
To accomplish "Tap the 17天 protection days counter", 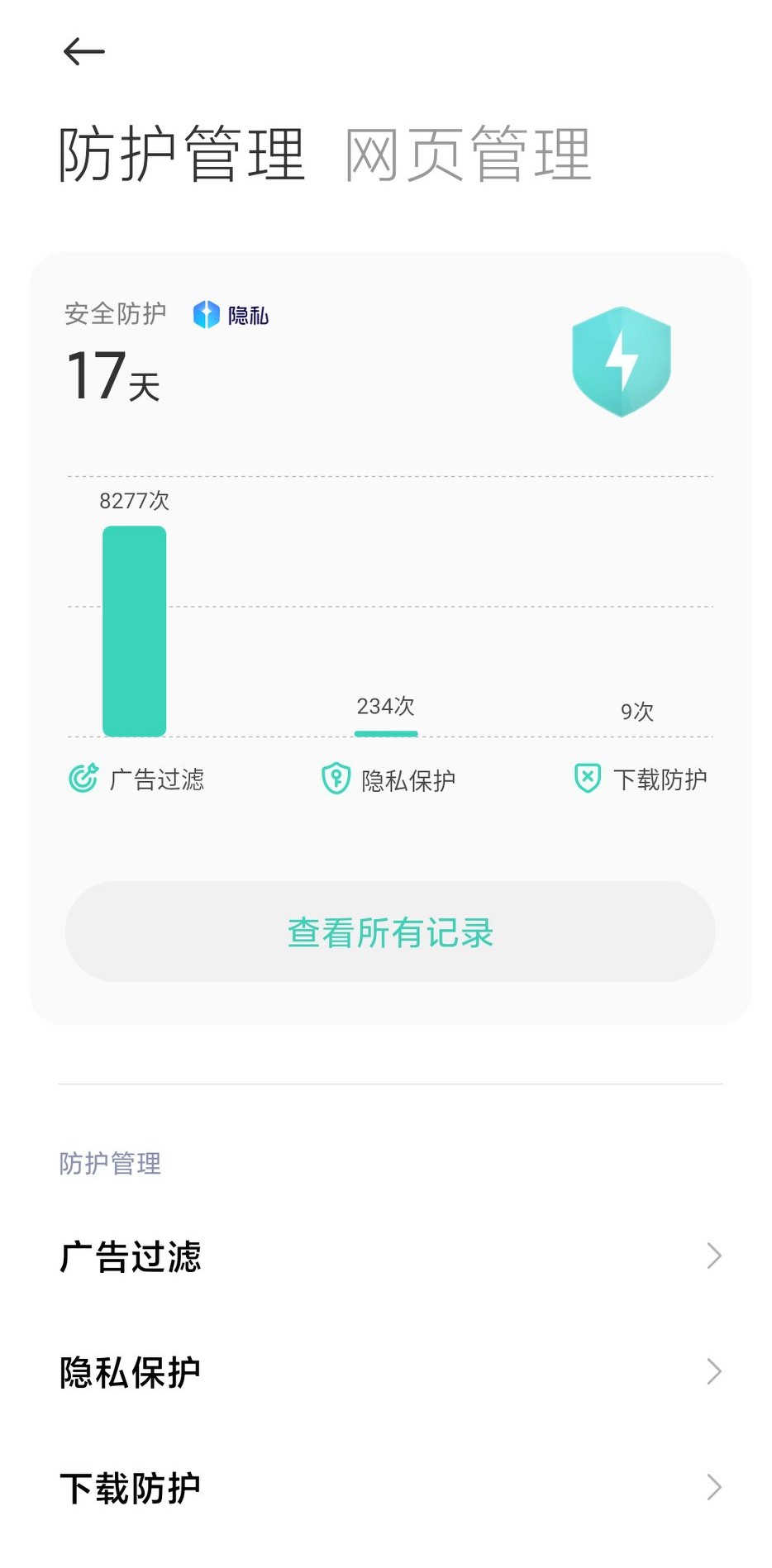I will click(x=112, y=376).
